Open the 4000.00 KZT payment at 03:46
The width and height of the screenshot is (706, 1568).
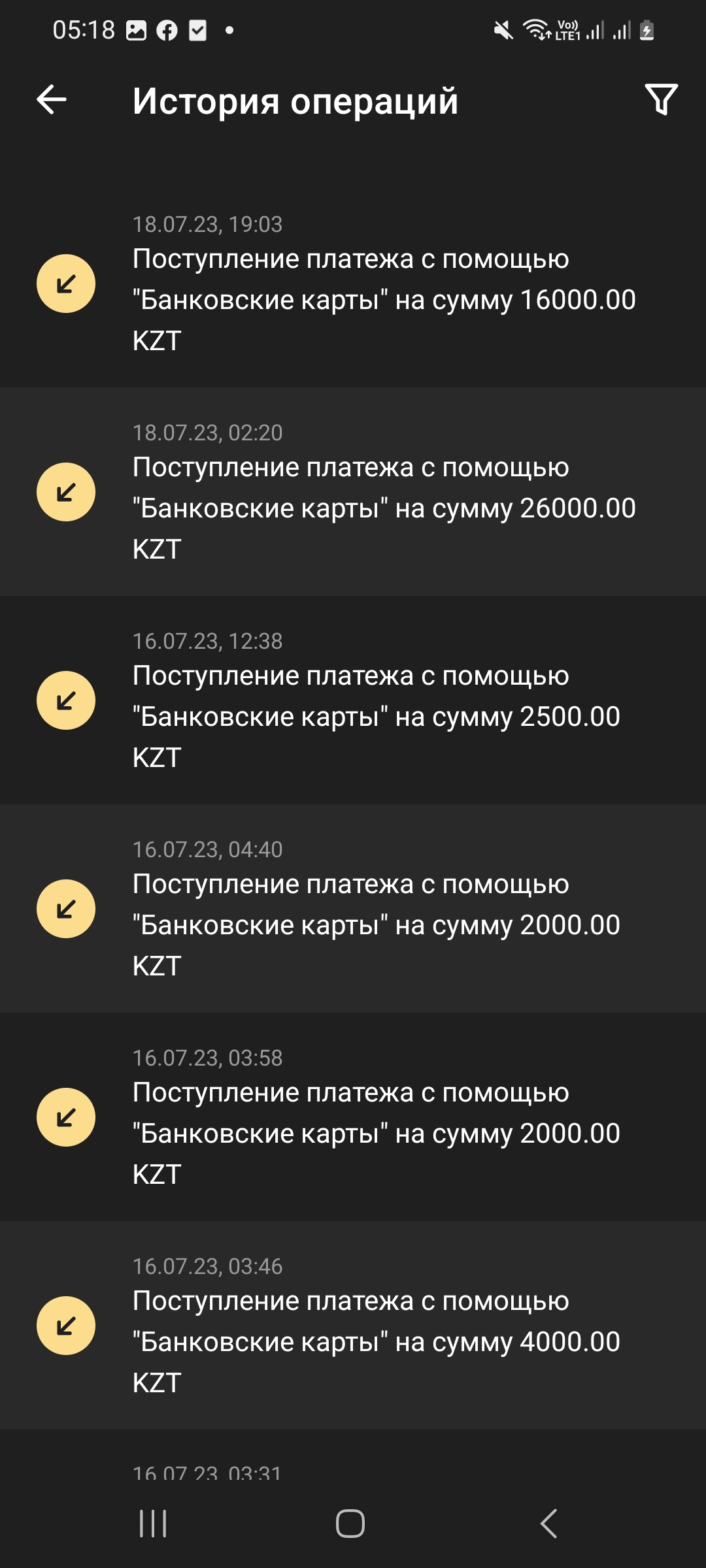click(x=353, y=1325)
